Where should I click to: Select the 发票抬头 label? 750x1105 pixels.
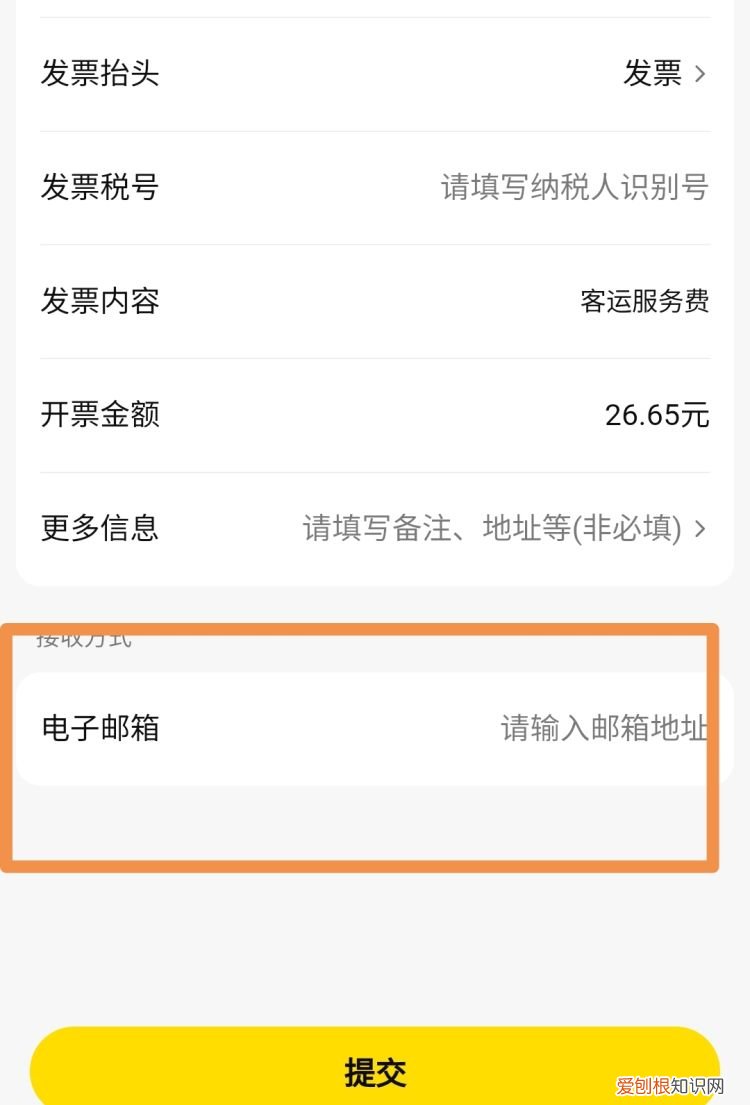(100, 74)
